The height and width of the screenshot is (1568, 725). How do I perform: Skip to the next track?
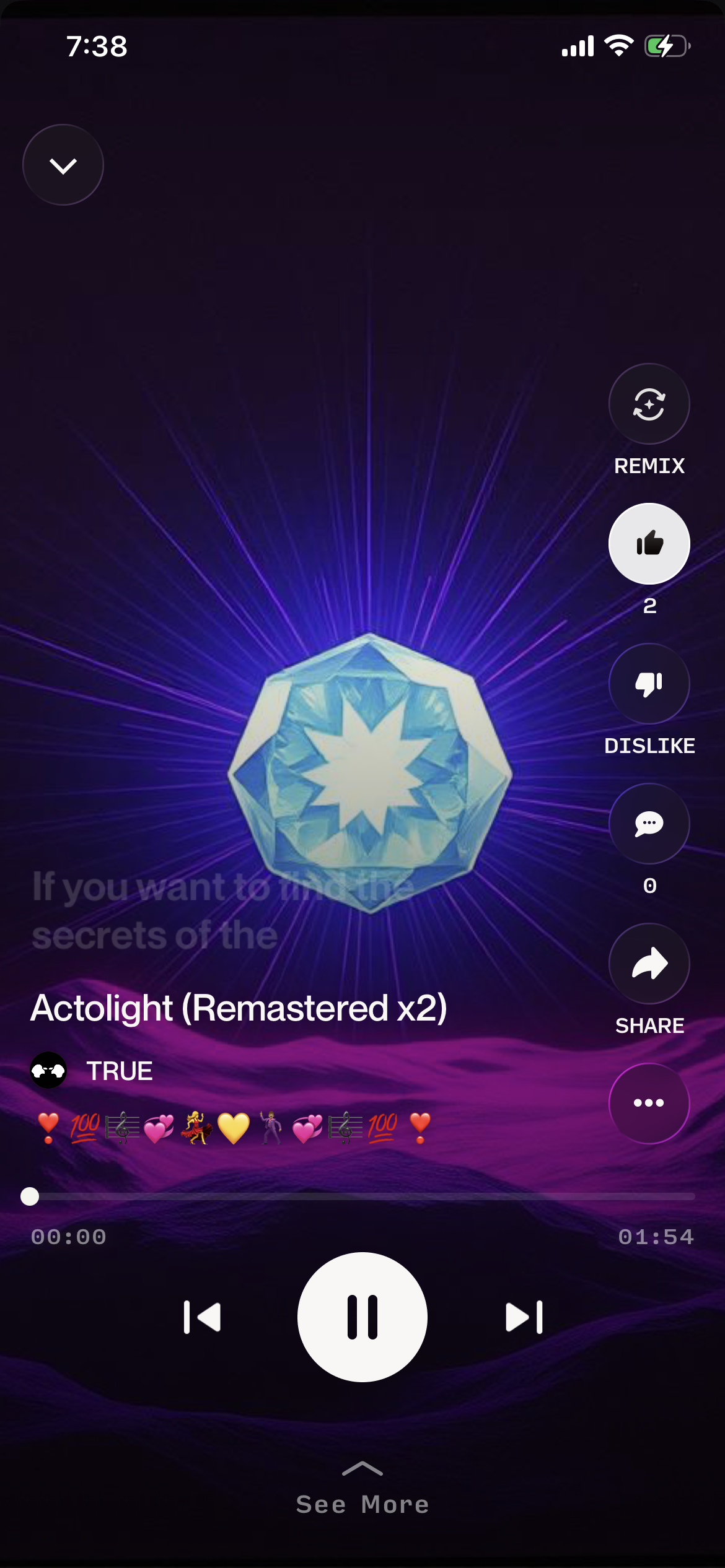(x=522, y=1318)
